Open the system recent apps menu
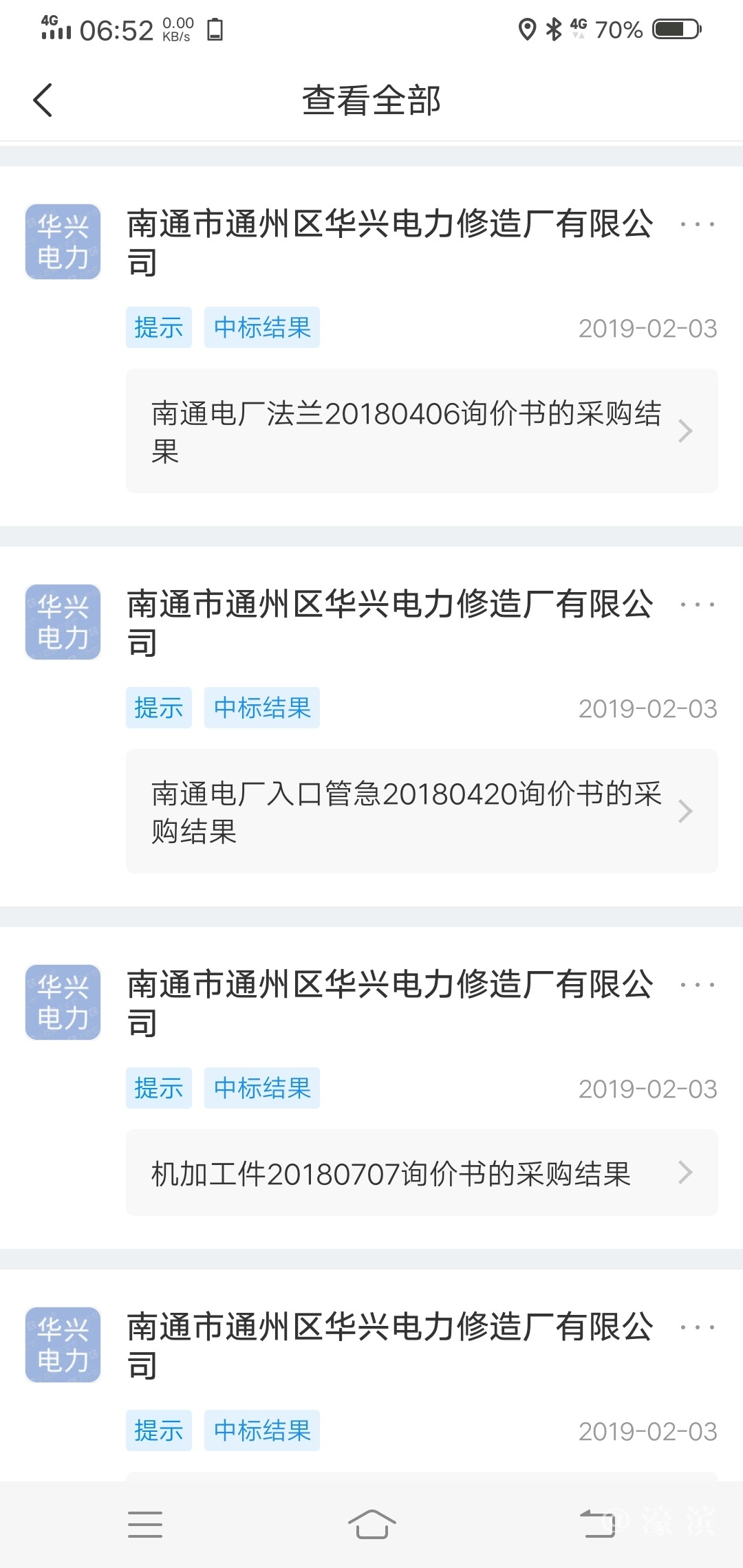 pos(145,1524)
